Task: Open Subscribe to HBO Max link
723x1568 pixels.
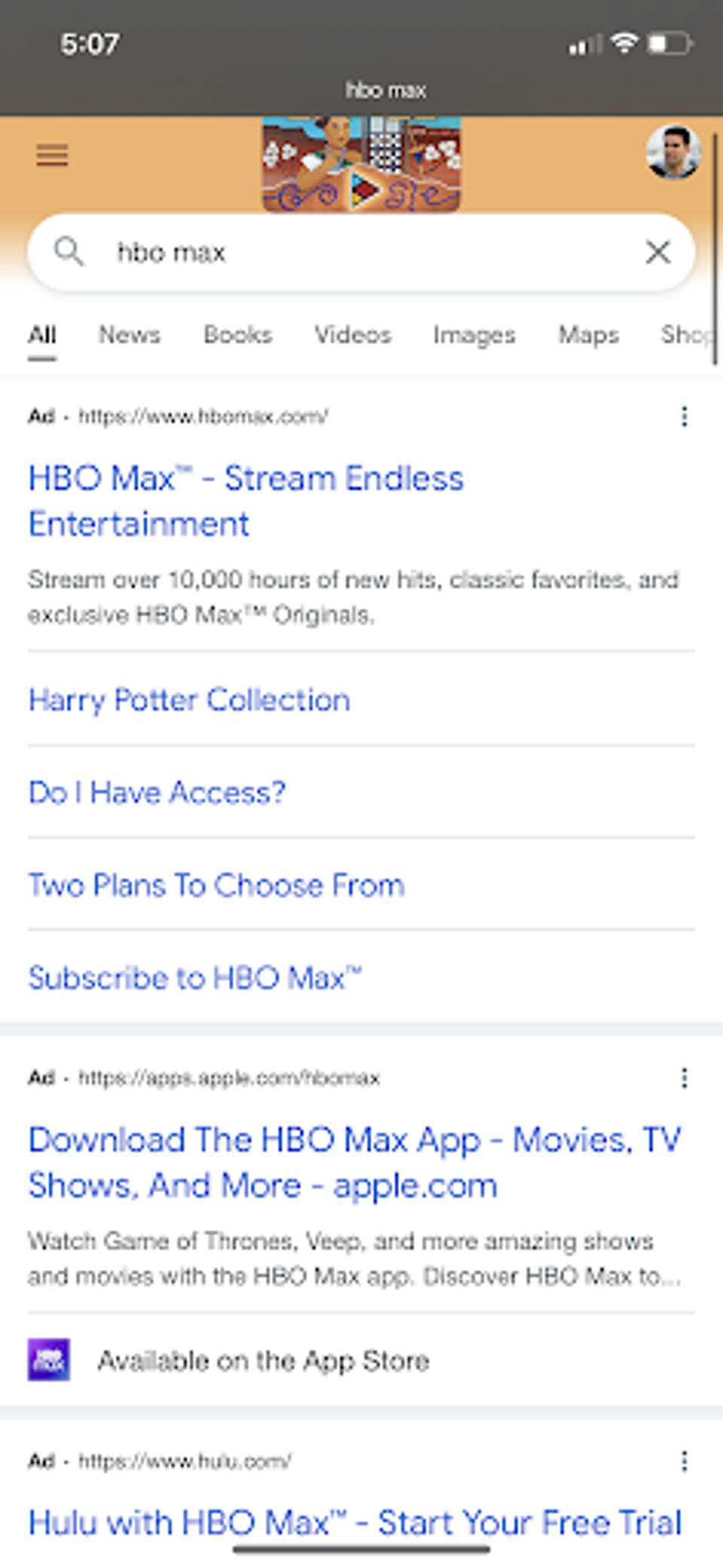Action: click(195, 978)
